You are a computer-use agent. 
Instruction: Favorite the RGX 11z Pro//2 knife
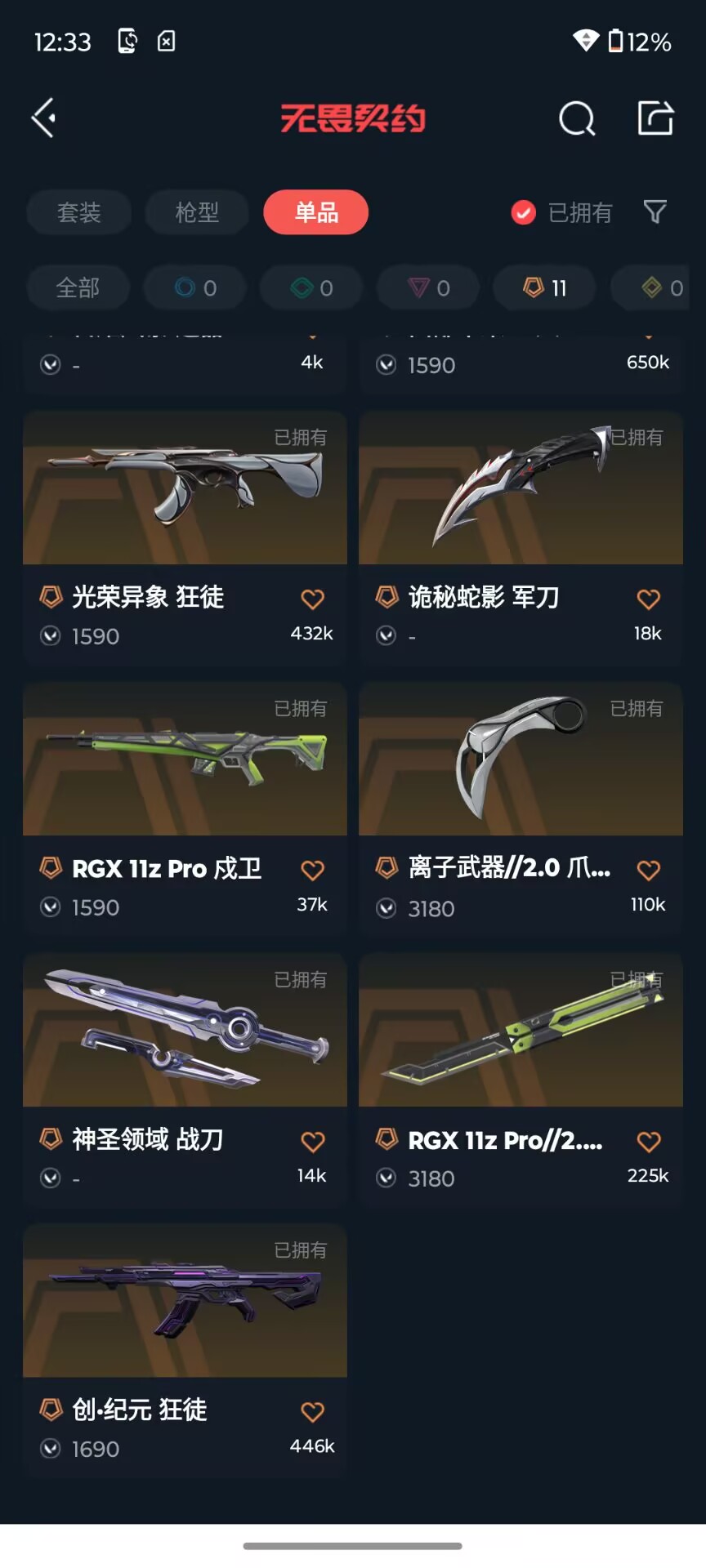click(649, 1141)
